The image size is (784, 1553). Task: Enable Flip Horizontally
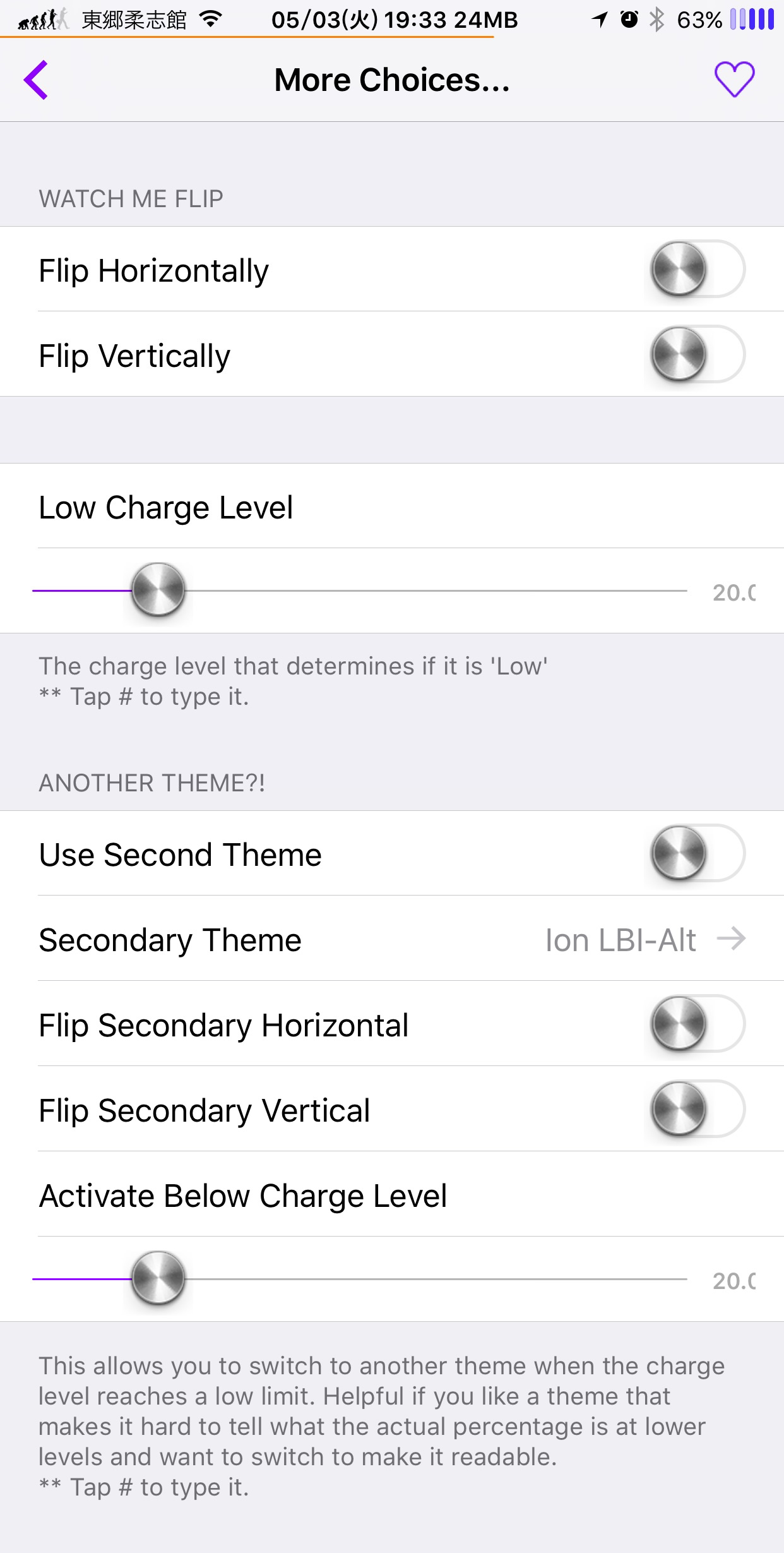(x=697, y=269)
